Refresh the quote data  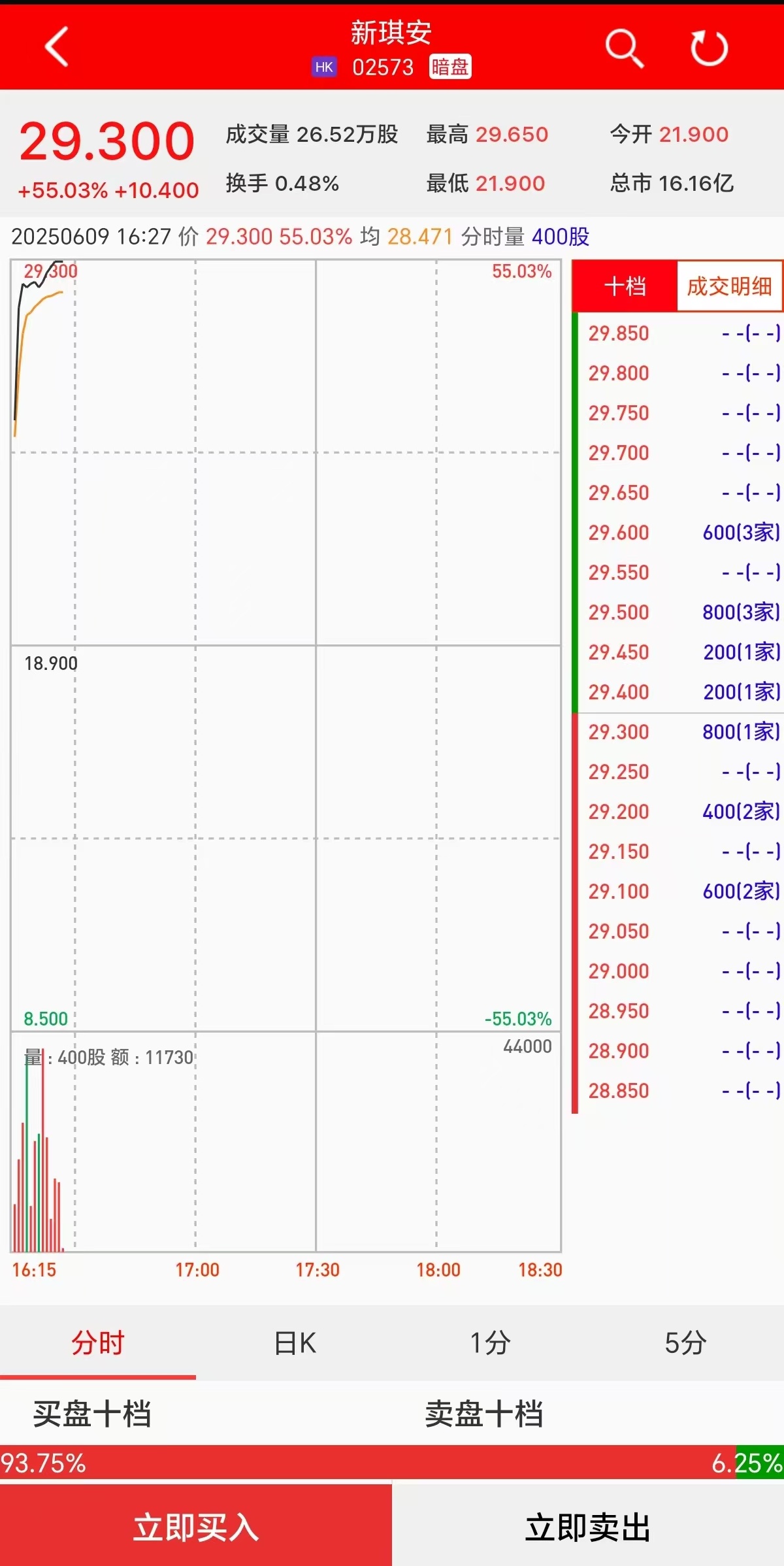[x=709, y=48]
